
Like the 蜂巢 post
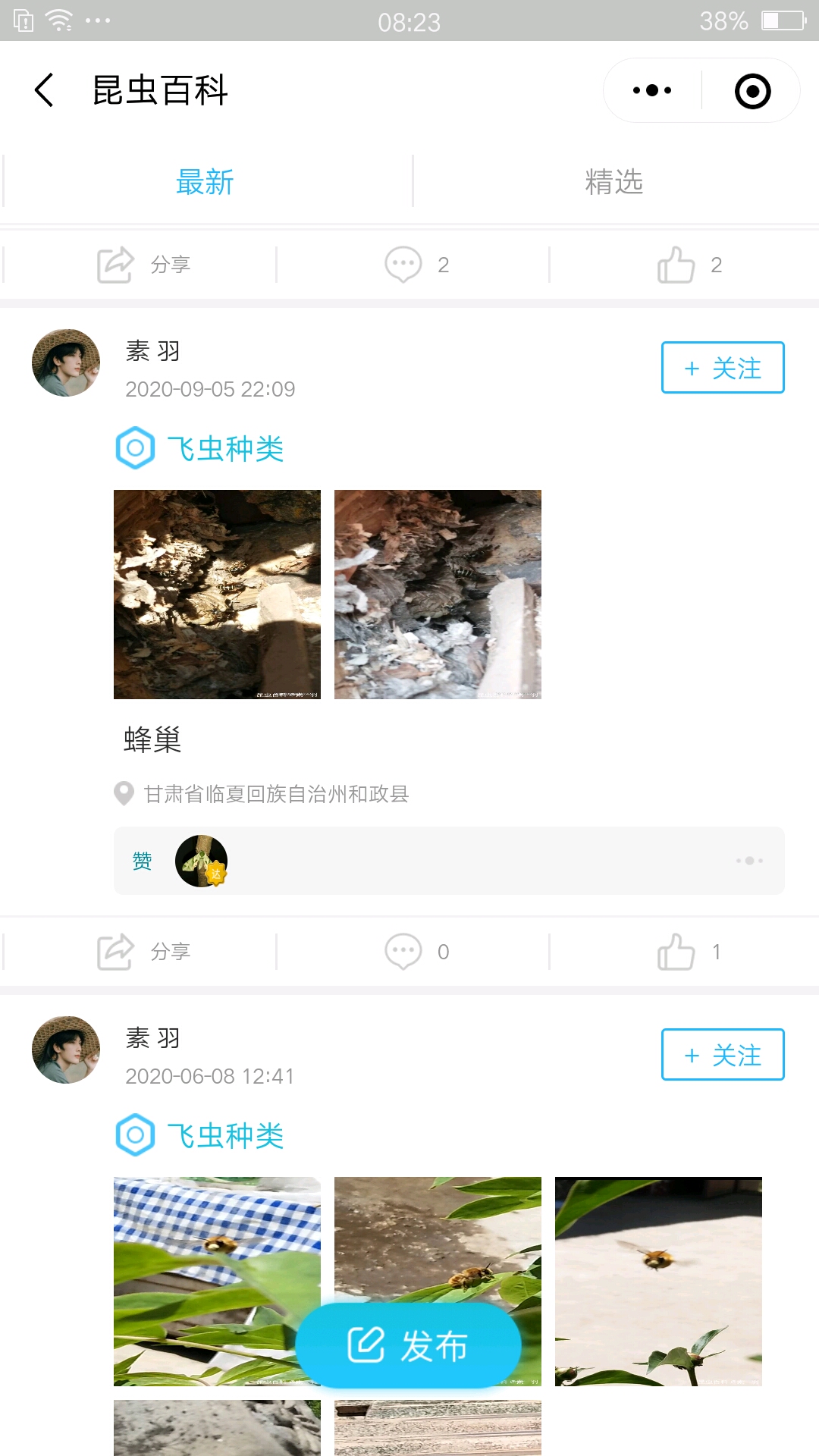[x=689, y=952]
